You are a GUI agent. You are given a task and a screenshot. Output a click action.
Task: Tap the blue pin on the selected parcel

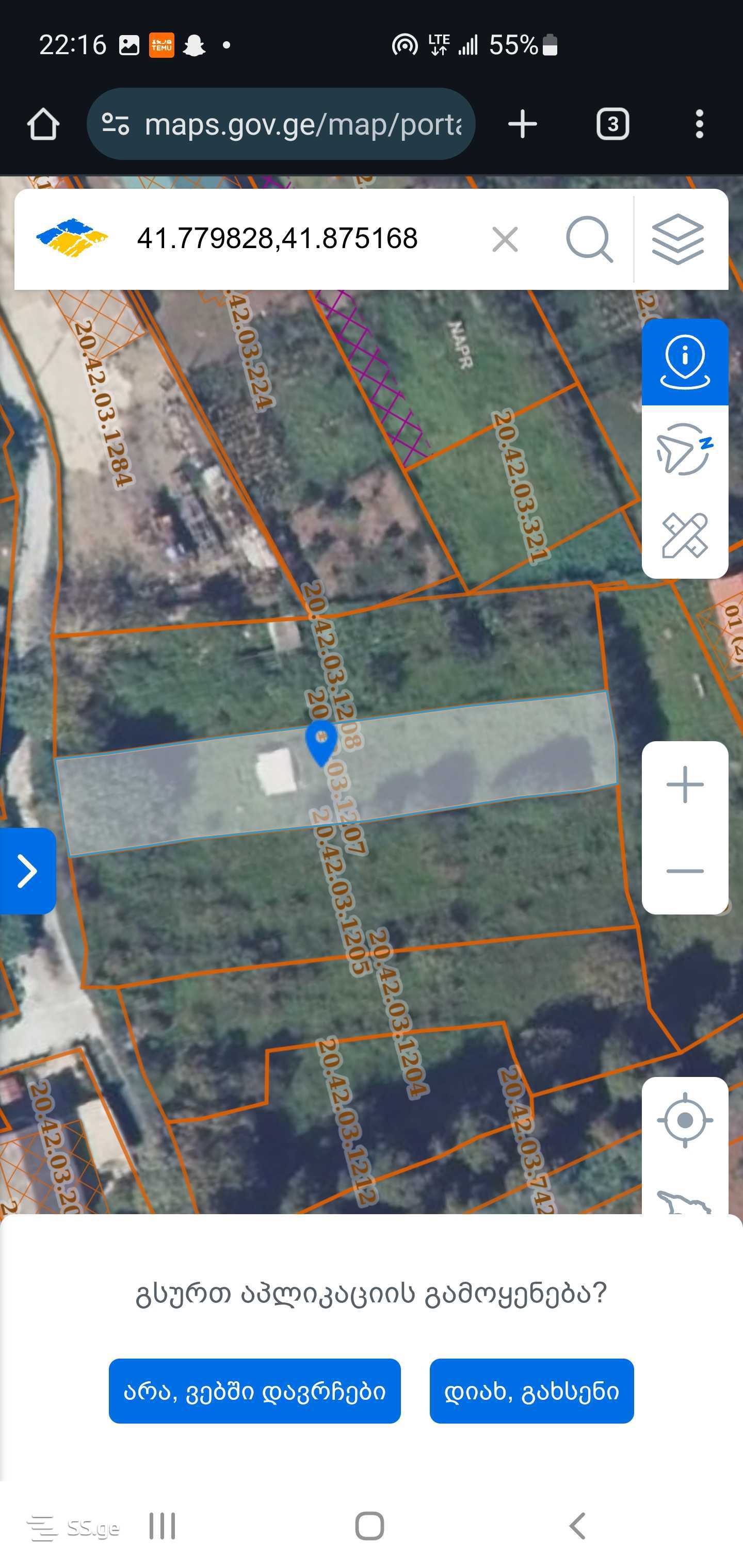click(321, 741)
